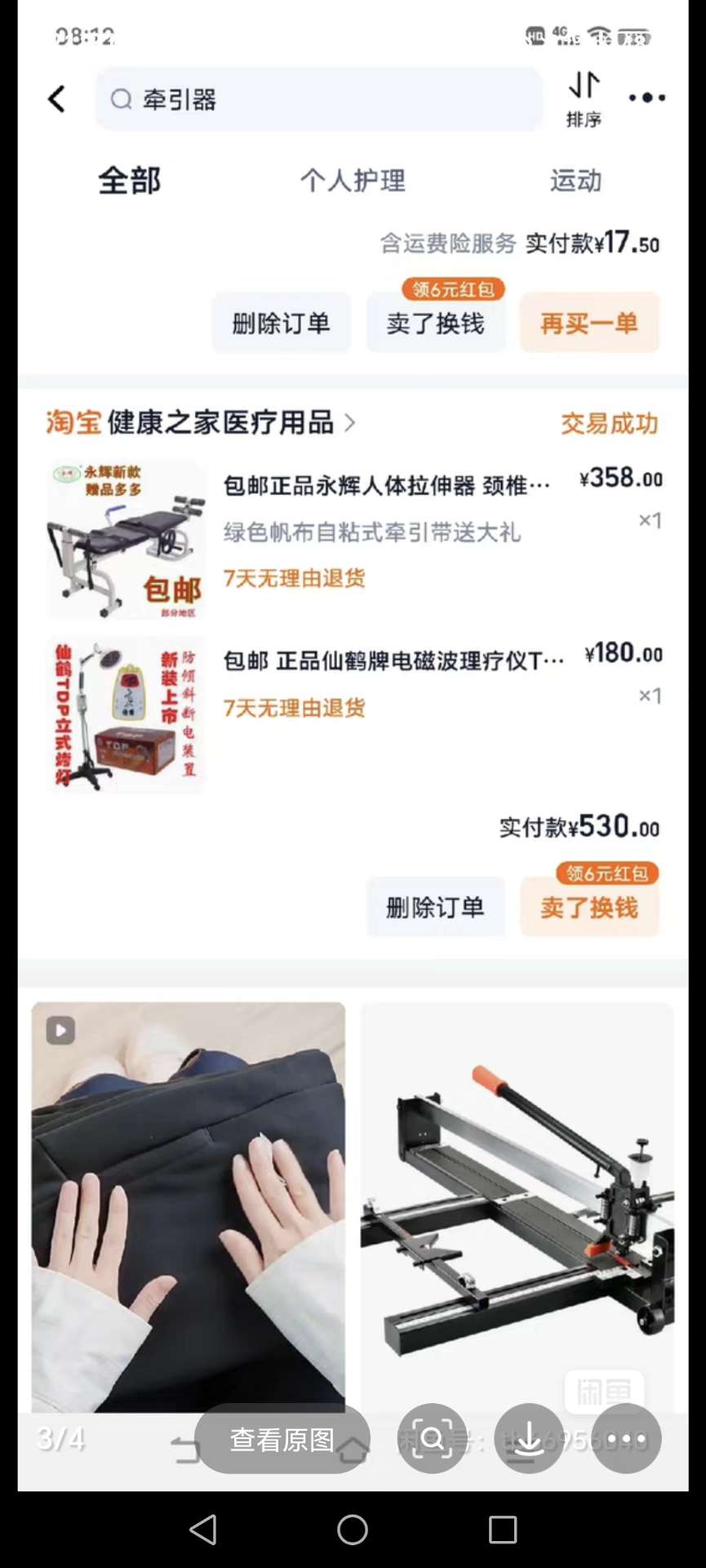Open image search for this picture
Viewport: 706px width, 1568px height.
(x=432, y=1439)
